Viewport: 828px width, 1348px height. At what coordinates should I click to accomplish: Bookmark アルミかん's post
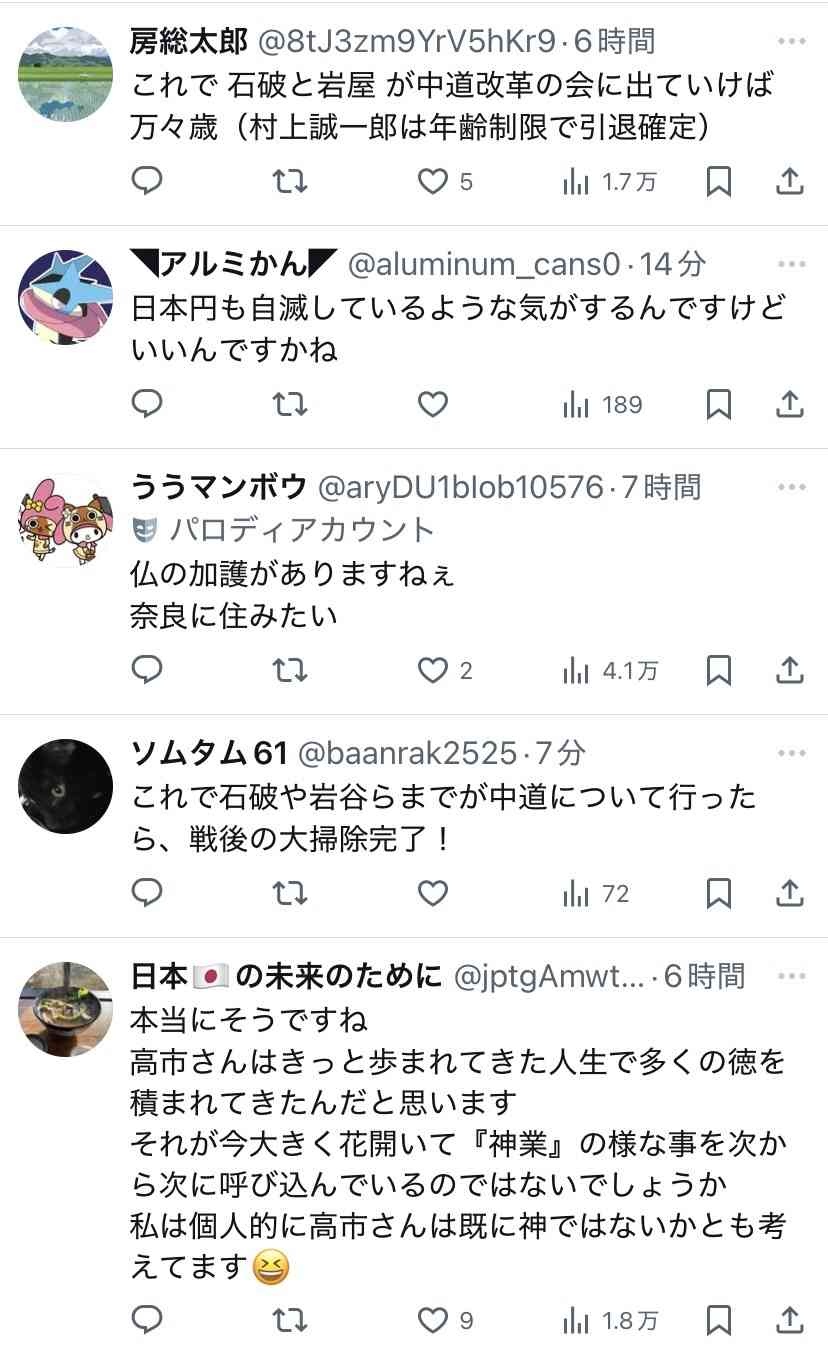pos(719,404)
